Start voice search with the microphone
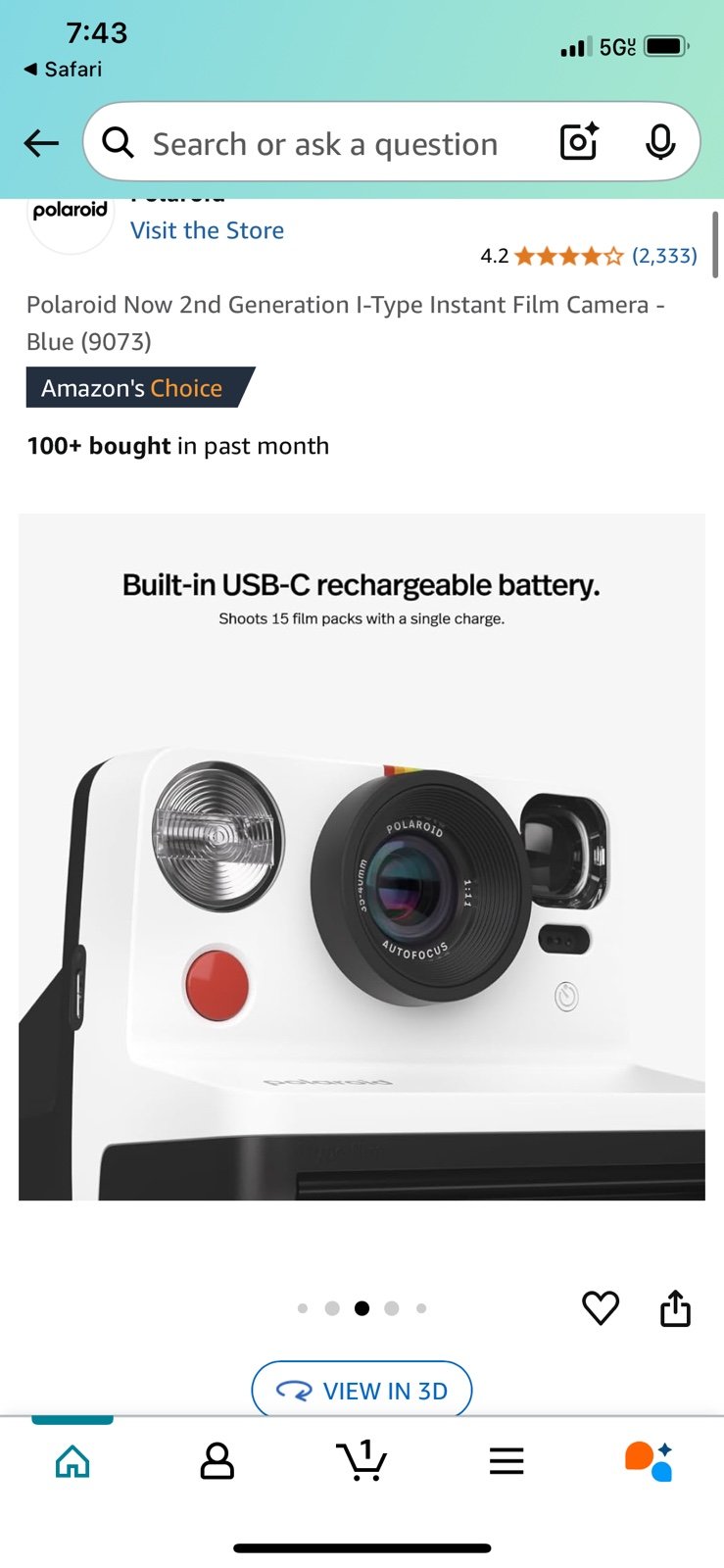This screenshot has height=1568, width=724. (x=660, y=143)
